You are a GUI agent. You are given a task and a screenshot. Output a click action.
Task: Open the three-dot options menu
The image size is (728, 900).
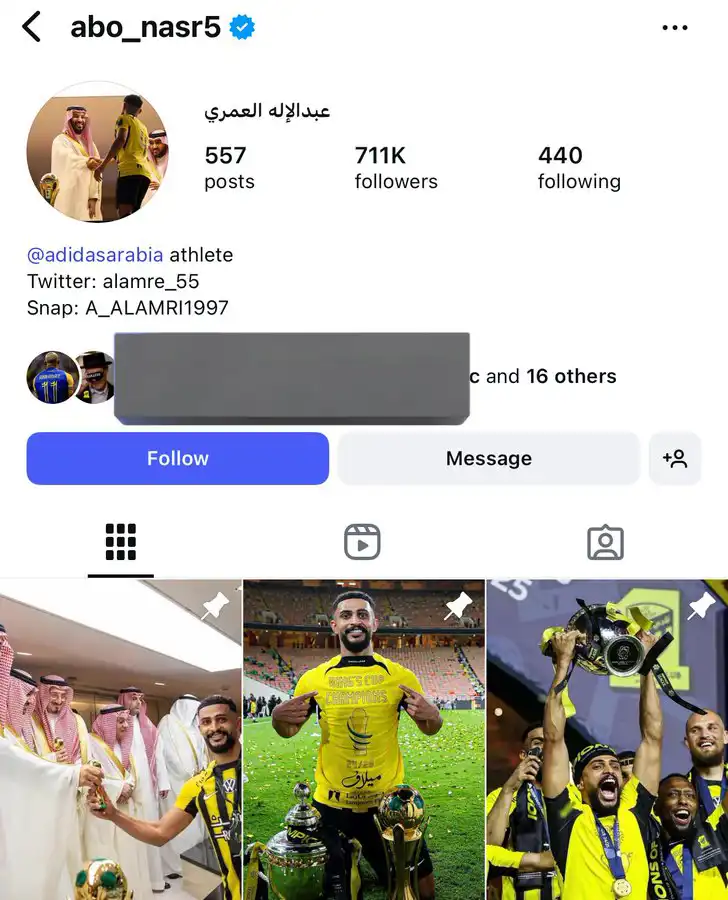[x=675, y=27]
